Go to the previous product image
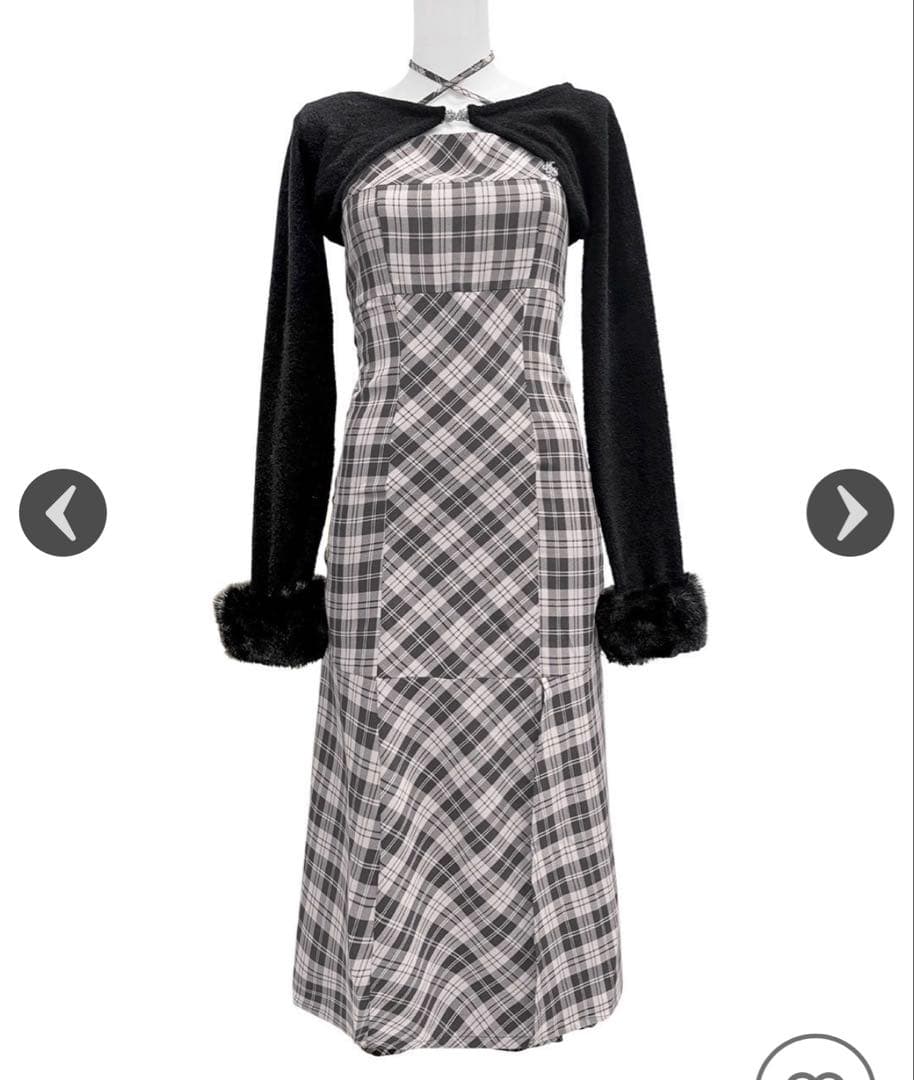Viewport: 914px width, 1080px height. pos(62,512)
